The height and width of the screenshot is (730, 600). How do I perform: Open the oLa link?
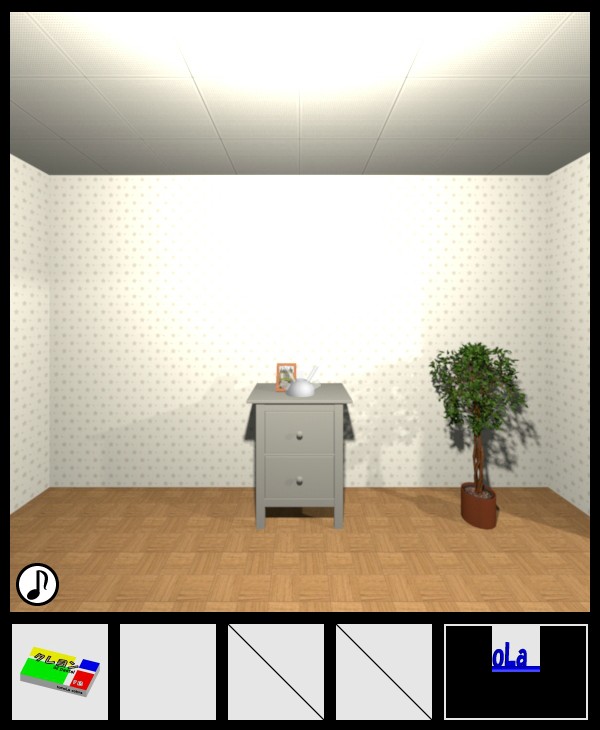515,658
